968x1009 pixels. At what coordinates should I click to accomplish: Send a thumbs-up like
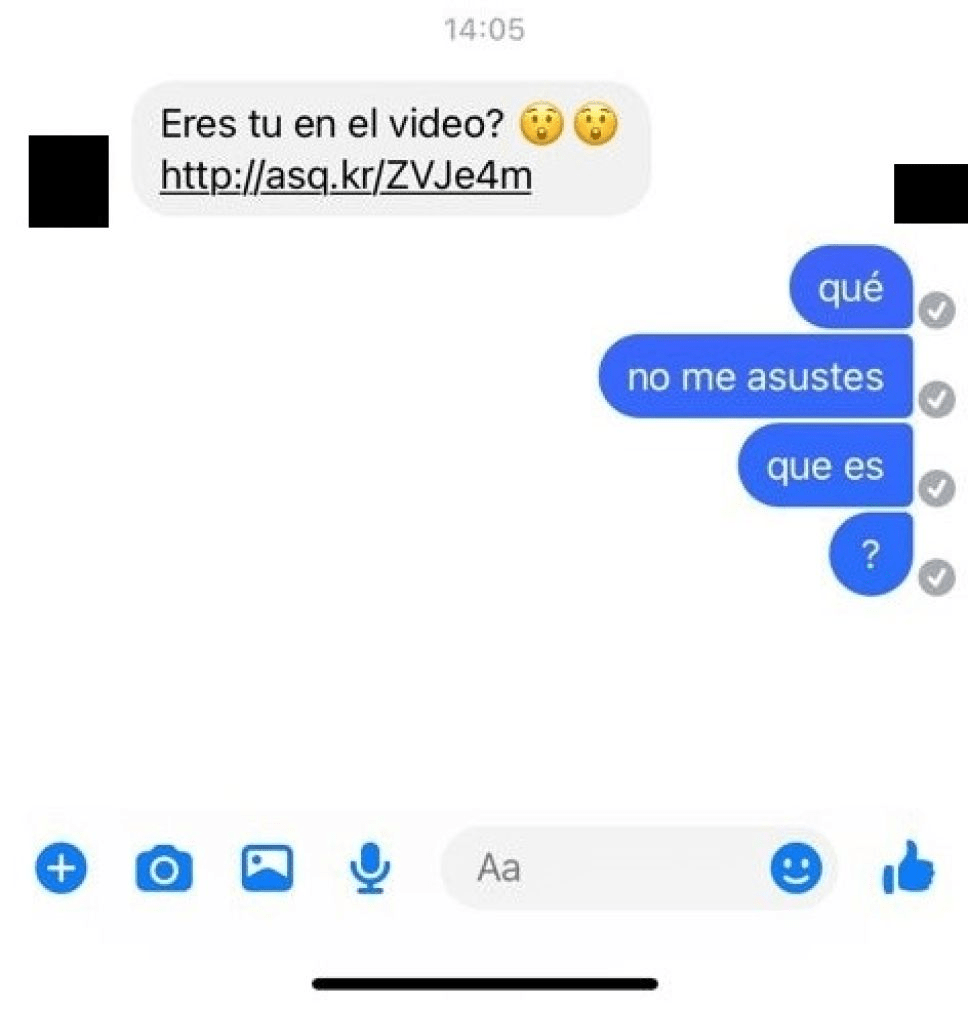[908, 867]
